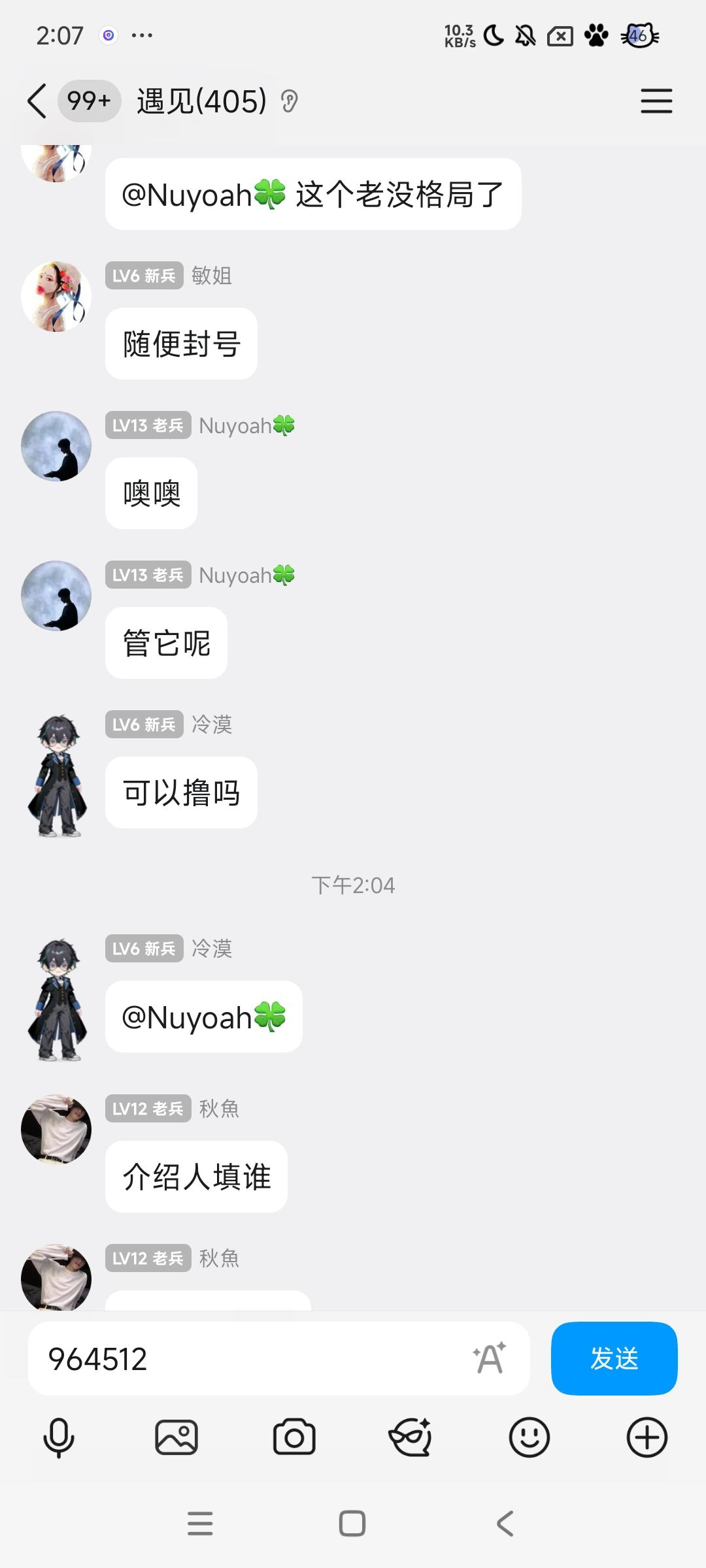Record a voice message with the microphone
Viewport: 706px width, 1568px height.
(x=59, y=1437)
